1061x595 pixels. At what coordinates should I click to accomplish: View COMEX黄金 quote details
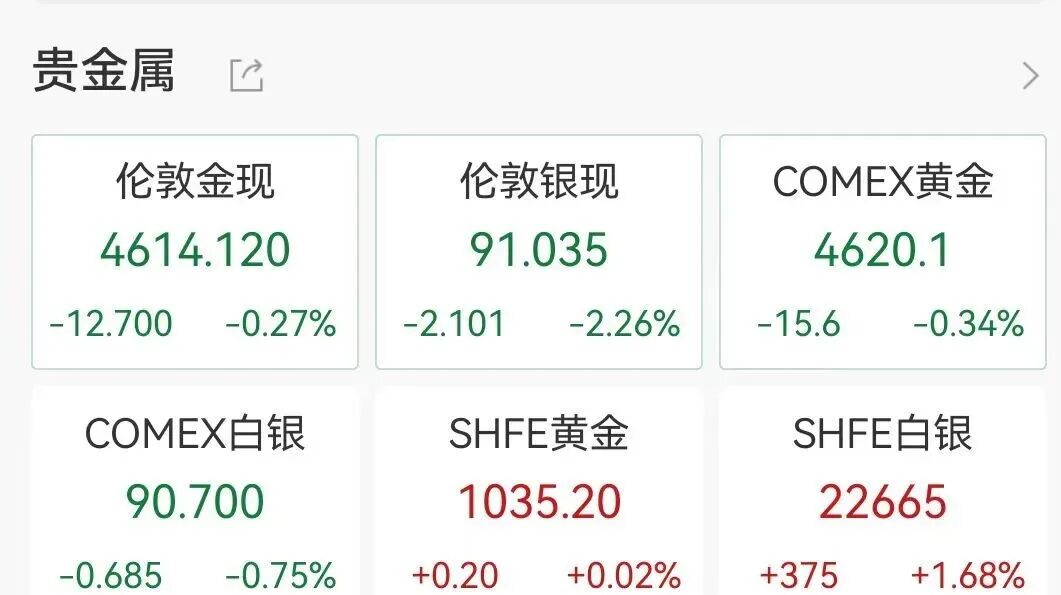tap(882, 252)
